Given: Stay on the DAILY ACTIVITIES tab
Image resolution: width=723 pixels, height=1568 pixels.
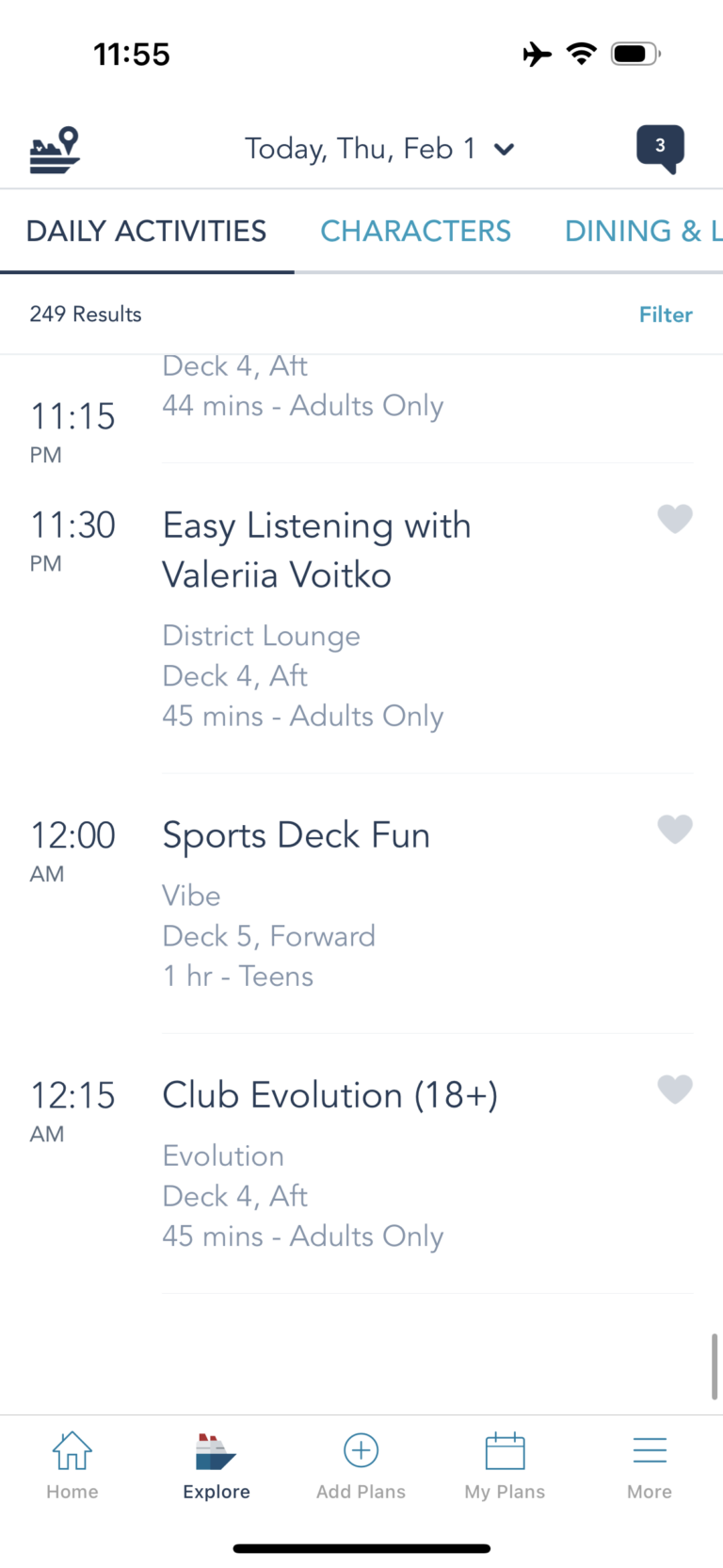Looking at the screenshot, I should coord(146,231).
